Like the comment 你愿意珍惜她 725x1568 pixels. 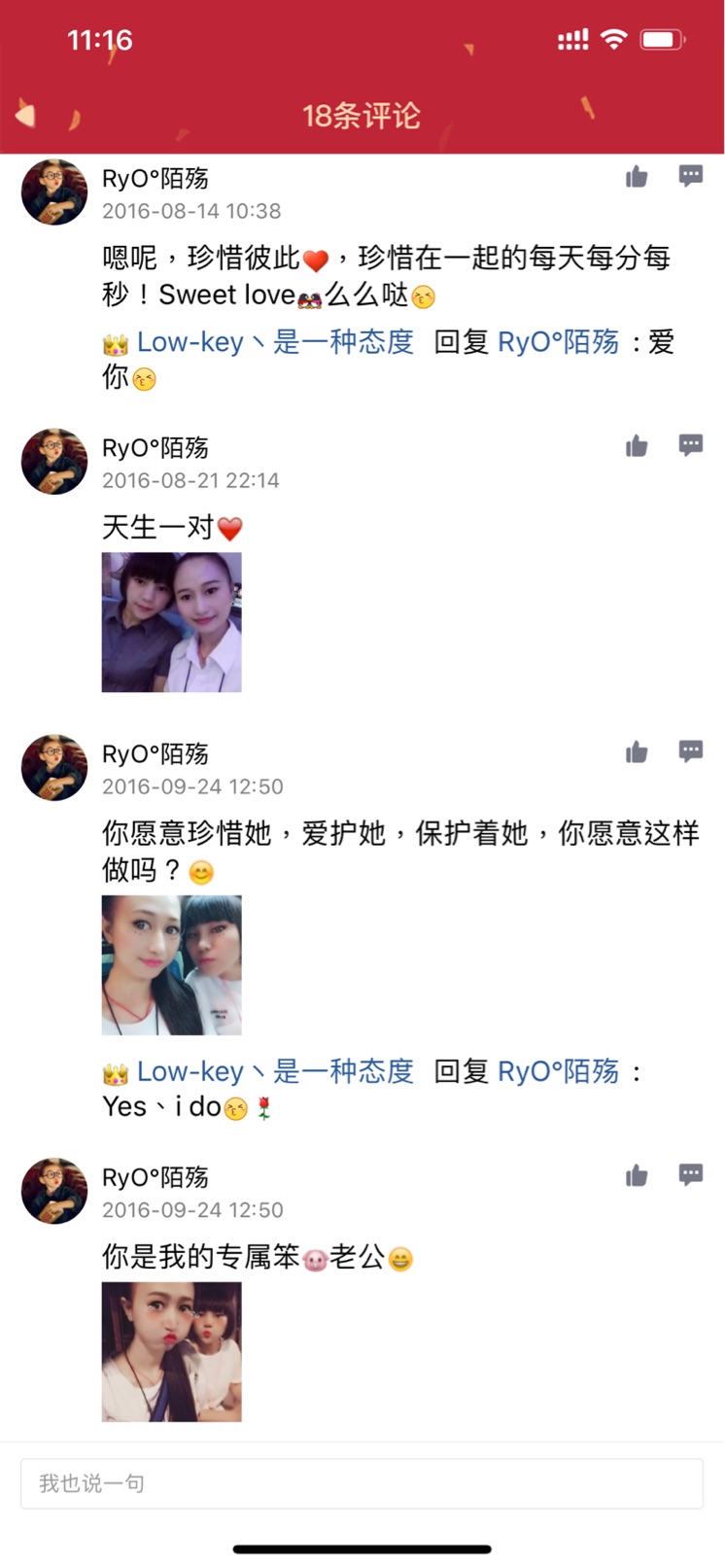pos(637,752)
